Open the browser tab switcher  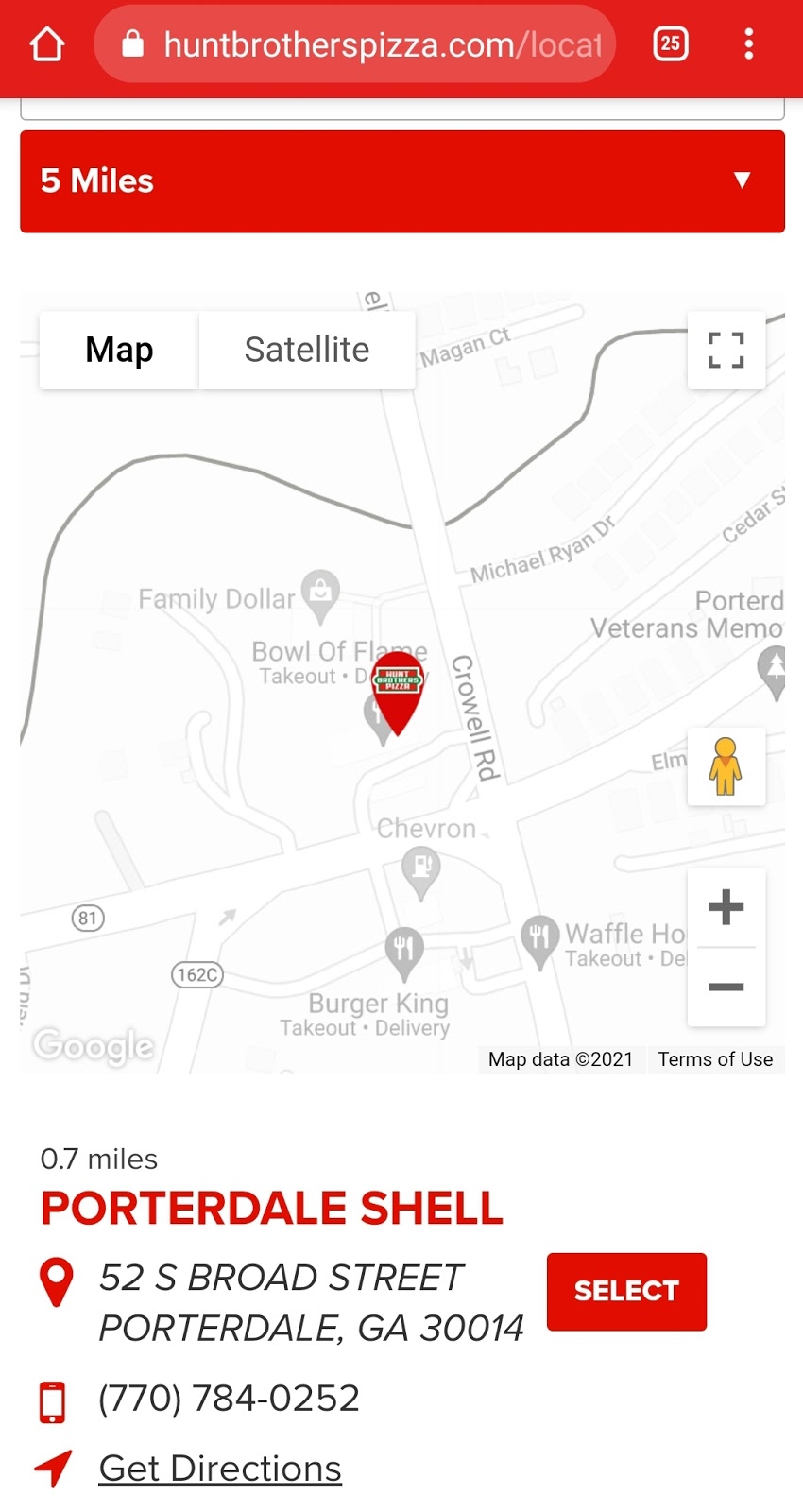pos(670,43)
